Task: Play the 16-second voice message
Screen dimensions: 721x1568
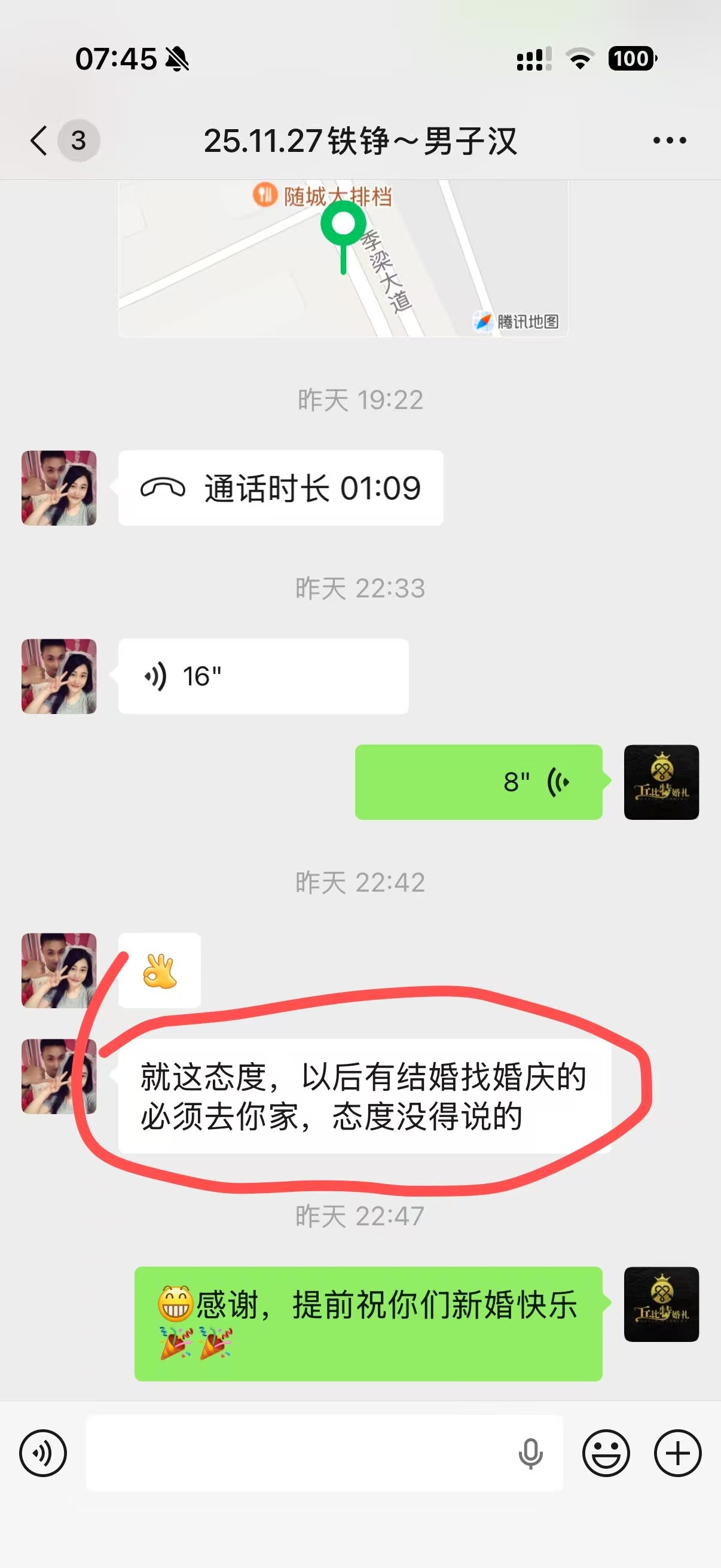Action: [263, 676]
